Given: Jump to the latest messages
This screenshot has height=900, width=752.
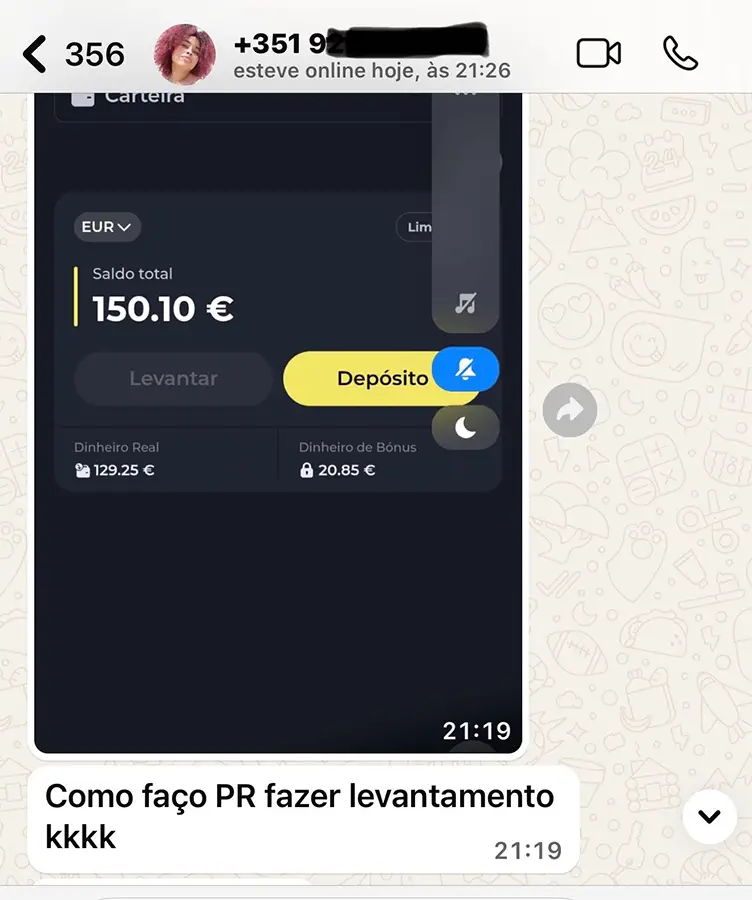Looking at the screenshot, I should (709, 816).
